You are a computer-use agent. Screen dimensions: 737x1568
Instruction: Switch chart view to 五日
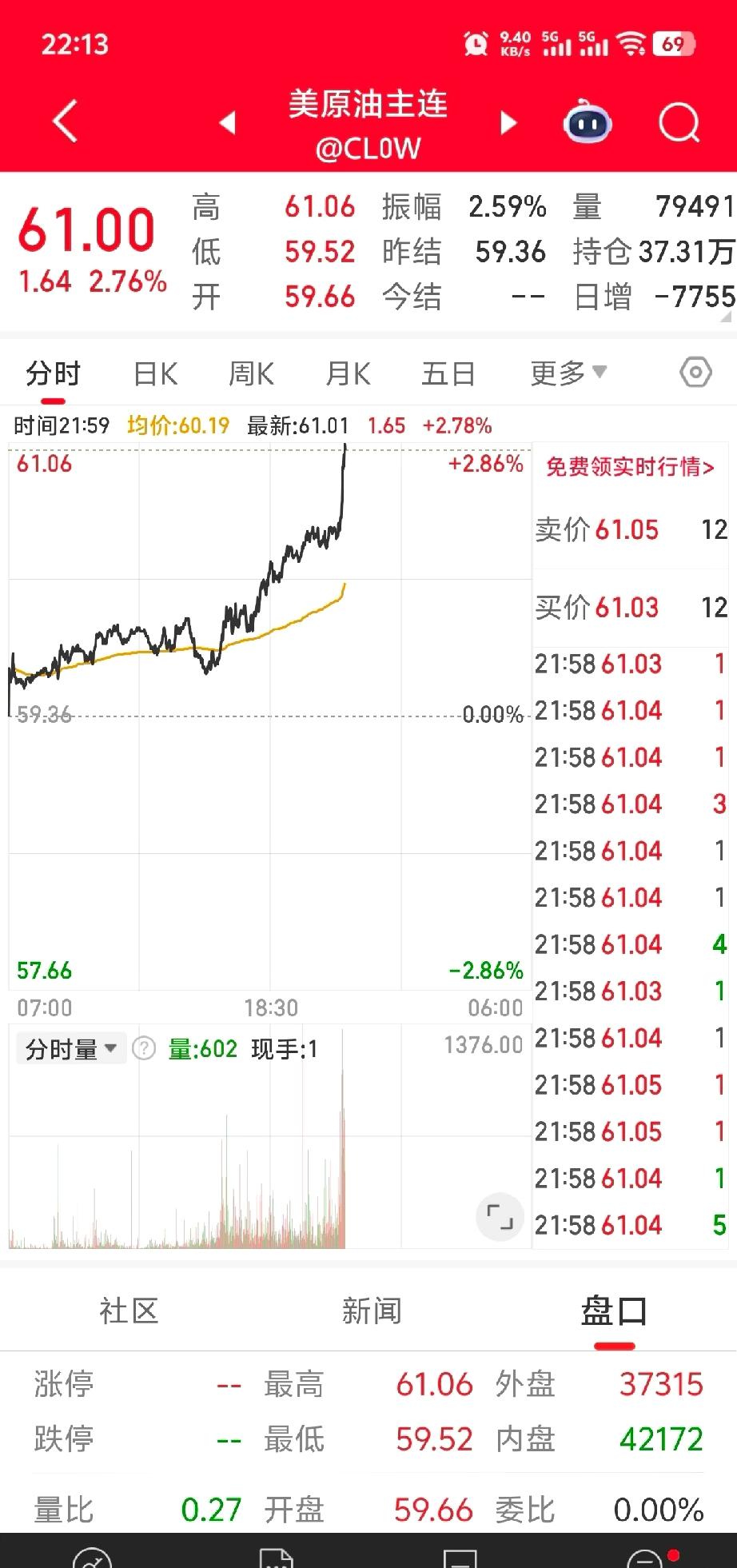point(448,373)
